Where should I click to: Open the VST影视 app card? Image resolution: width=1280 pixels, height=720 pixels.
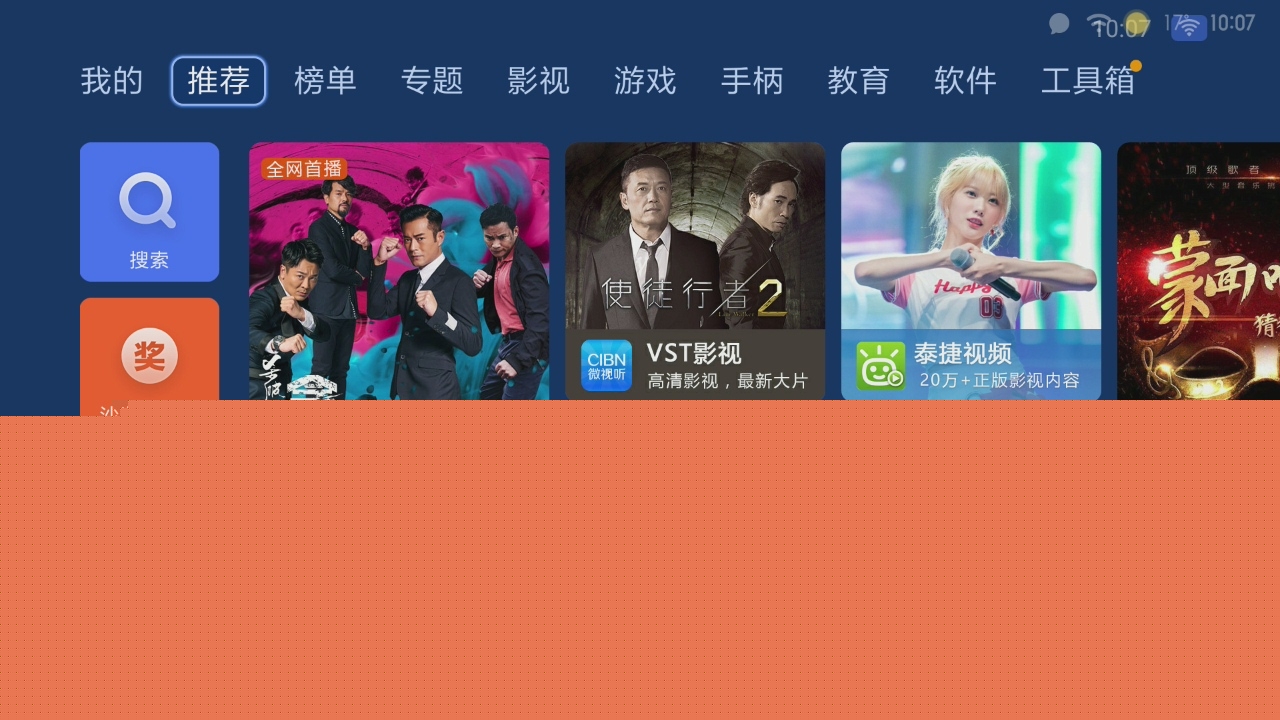695,271
